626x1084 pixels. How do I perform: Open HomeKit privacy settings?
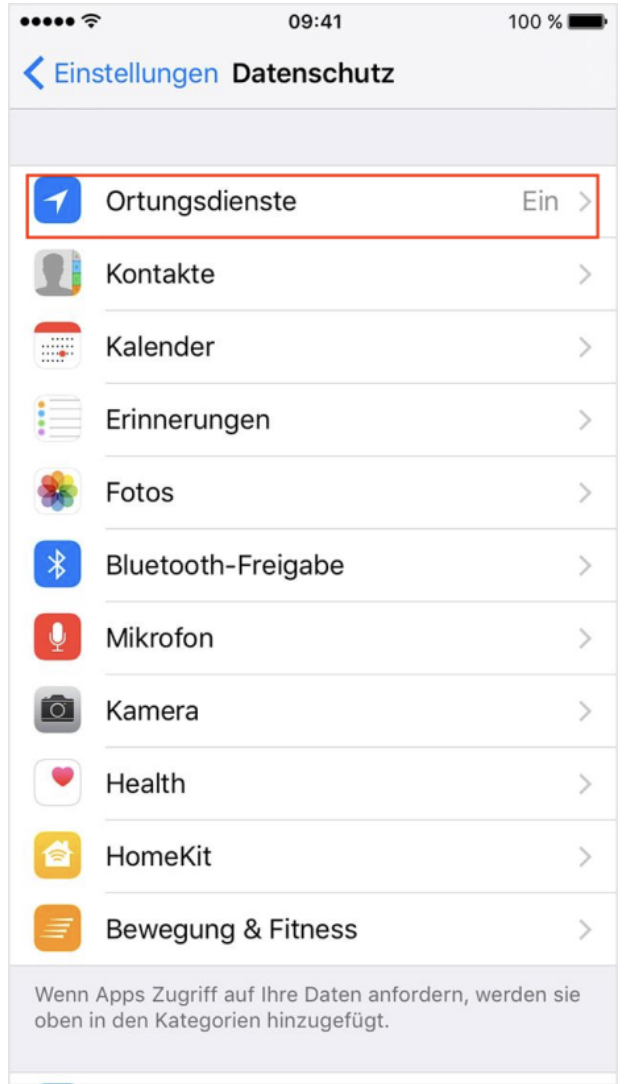click(312, 857)
